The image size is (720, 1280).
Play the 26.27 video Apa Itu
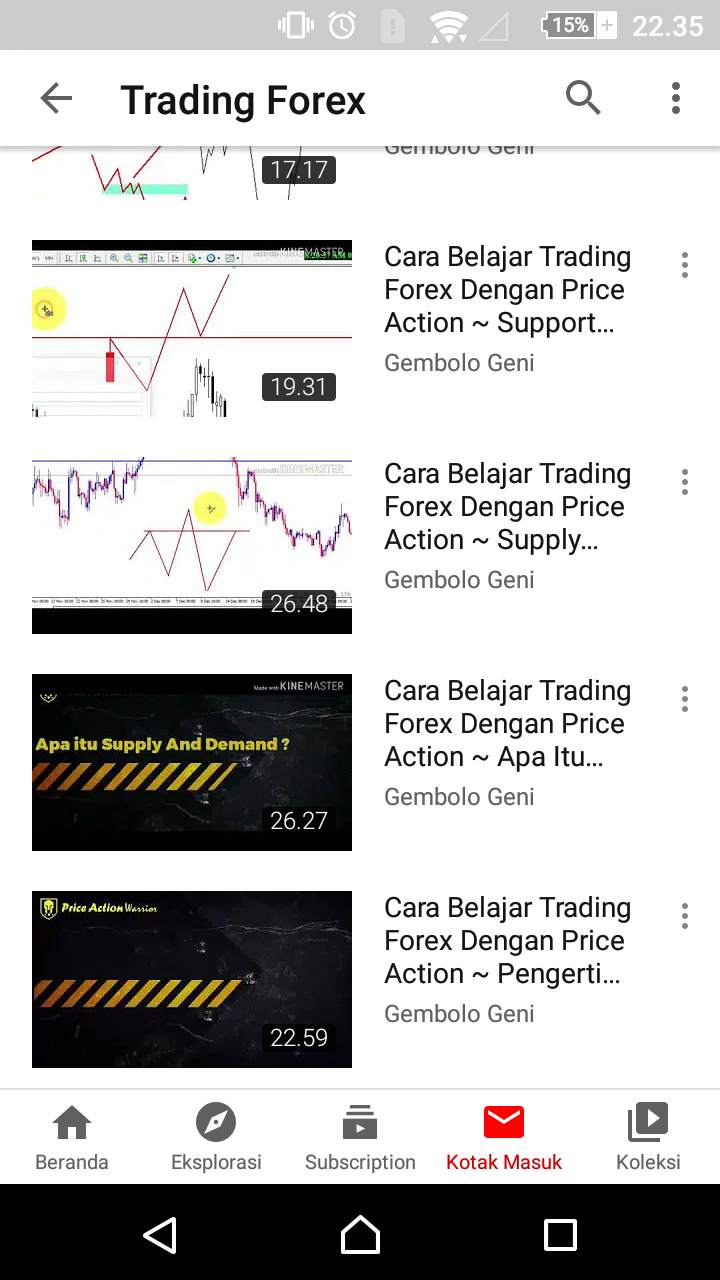point(192,762)
